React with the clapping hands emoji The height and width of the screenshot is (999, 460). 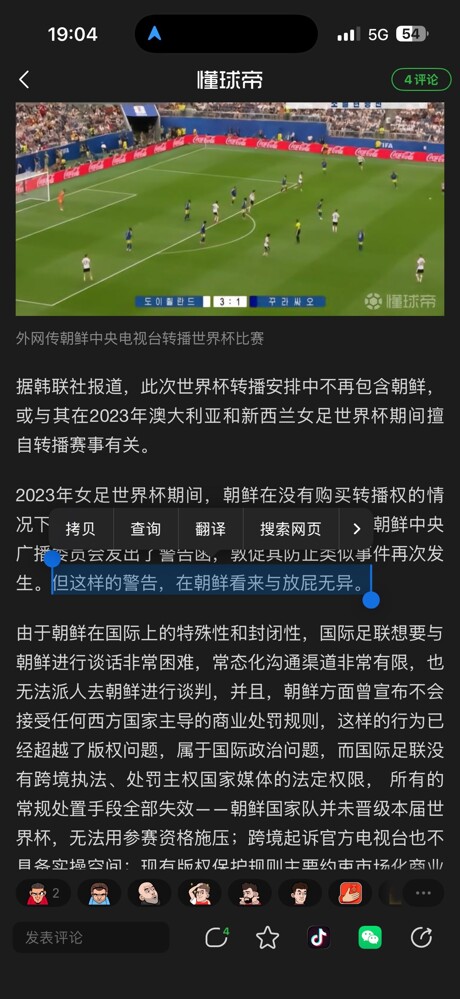[x=350, y=893]
